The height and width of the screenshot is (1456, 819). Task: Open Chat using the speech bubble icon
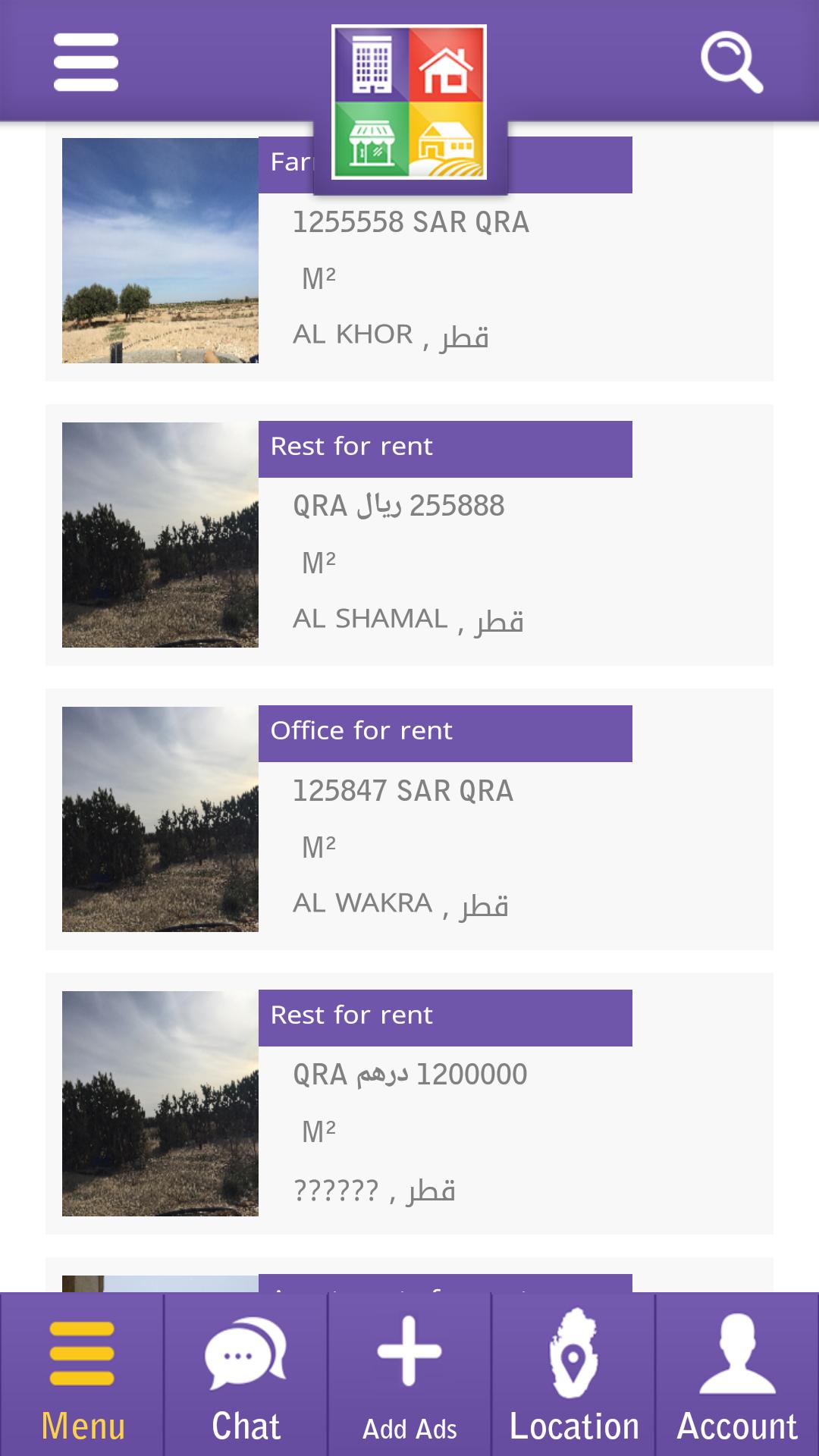tap(243, 1357)
